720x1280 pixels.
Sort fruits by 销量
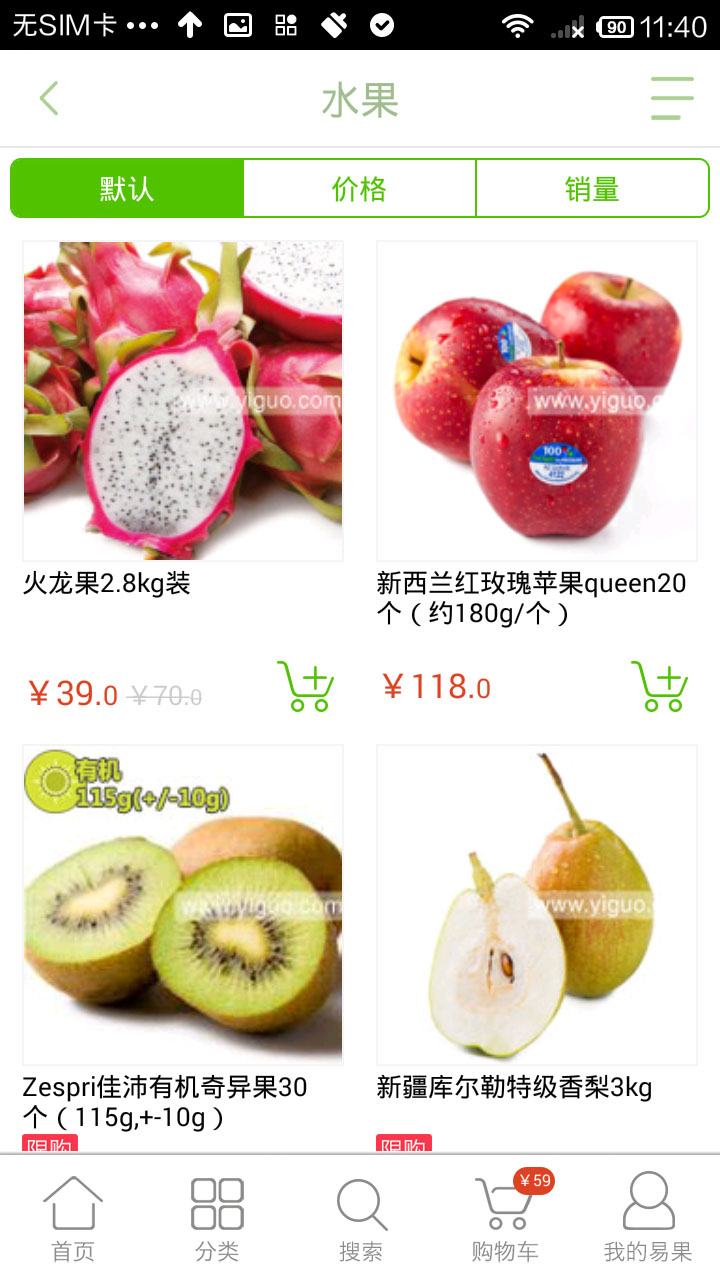(x=592, y=188)
